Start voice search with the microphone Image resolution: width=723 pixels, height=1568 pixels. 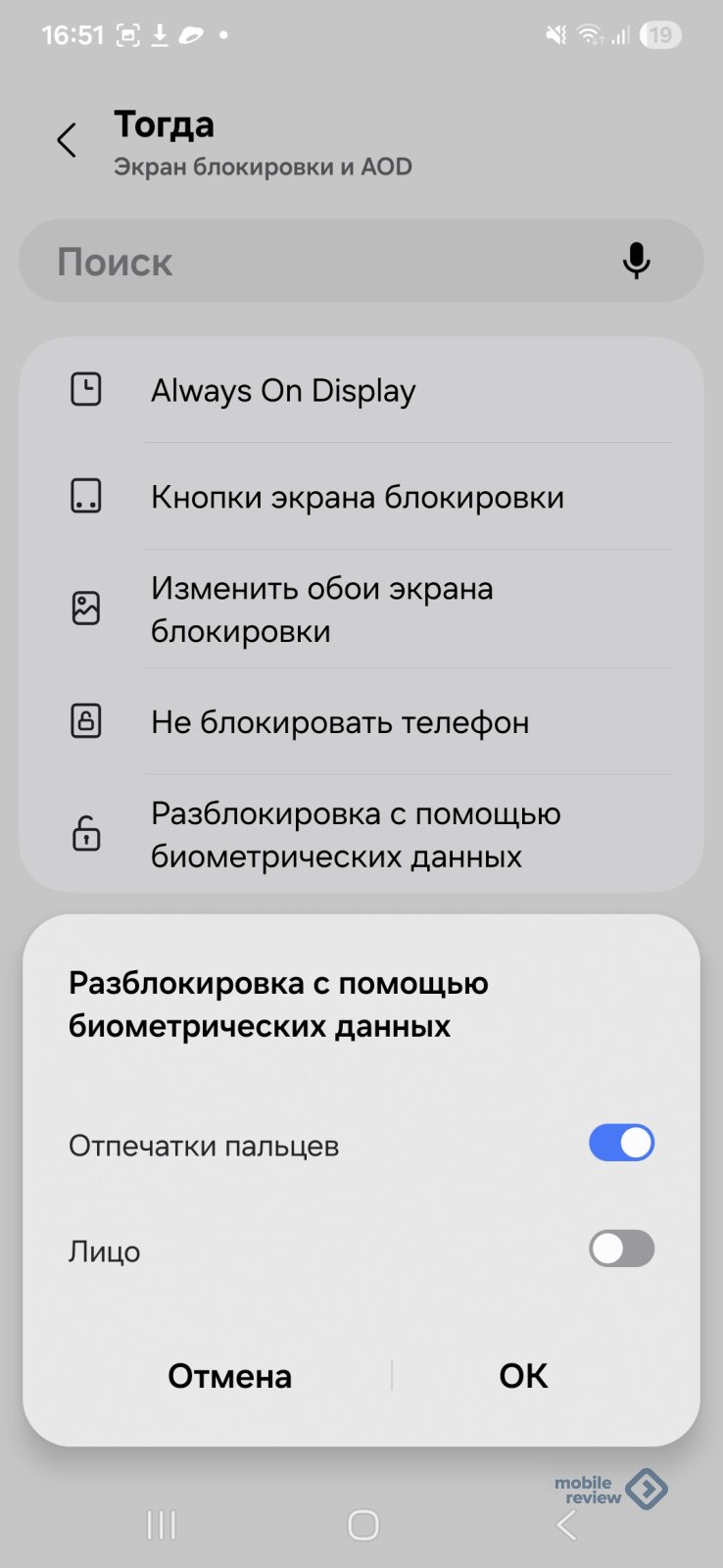636,261
